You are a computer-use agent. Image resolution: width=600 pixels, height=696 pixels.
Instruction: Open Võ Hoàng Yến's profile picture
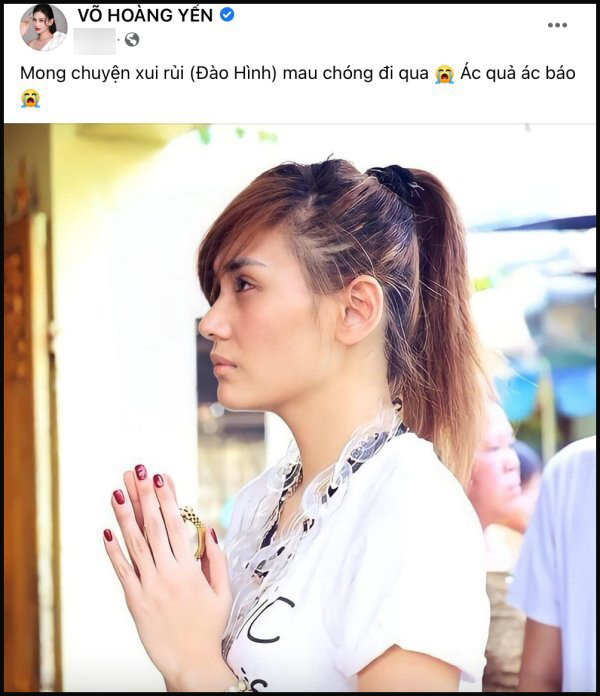[x=43, y=27]
